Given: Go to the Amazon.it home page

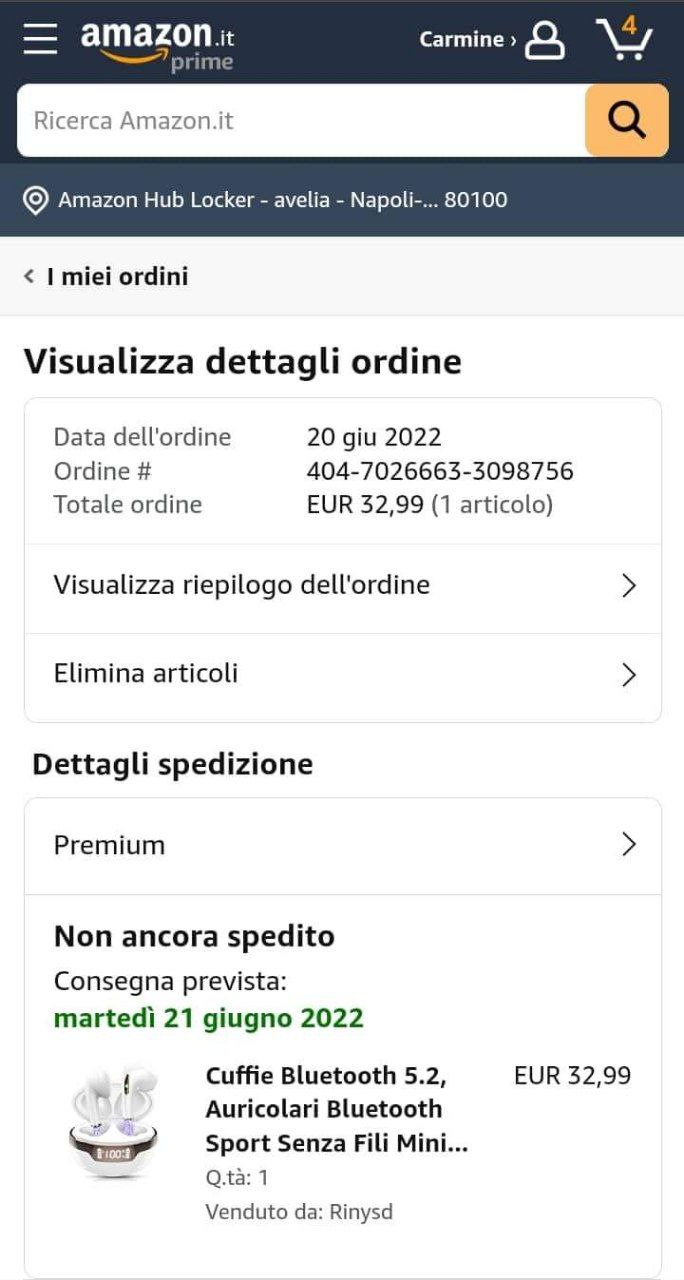Looking at the screenshot, I should tap(157, 45).
